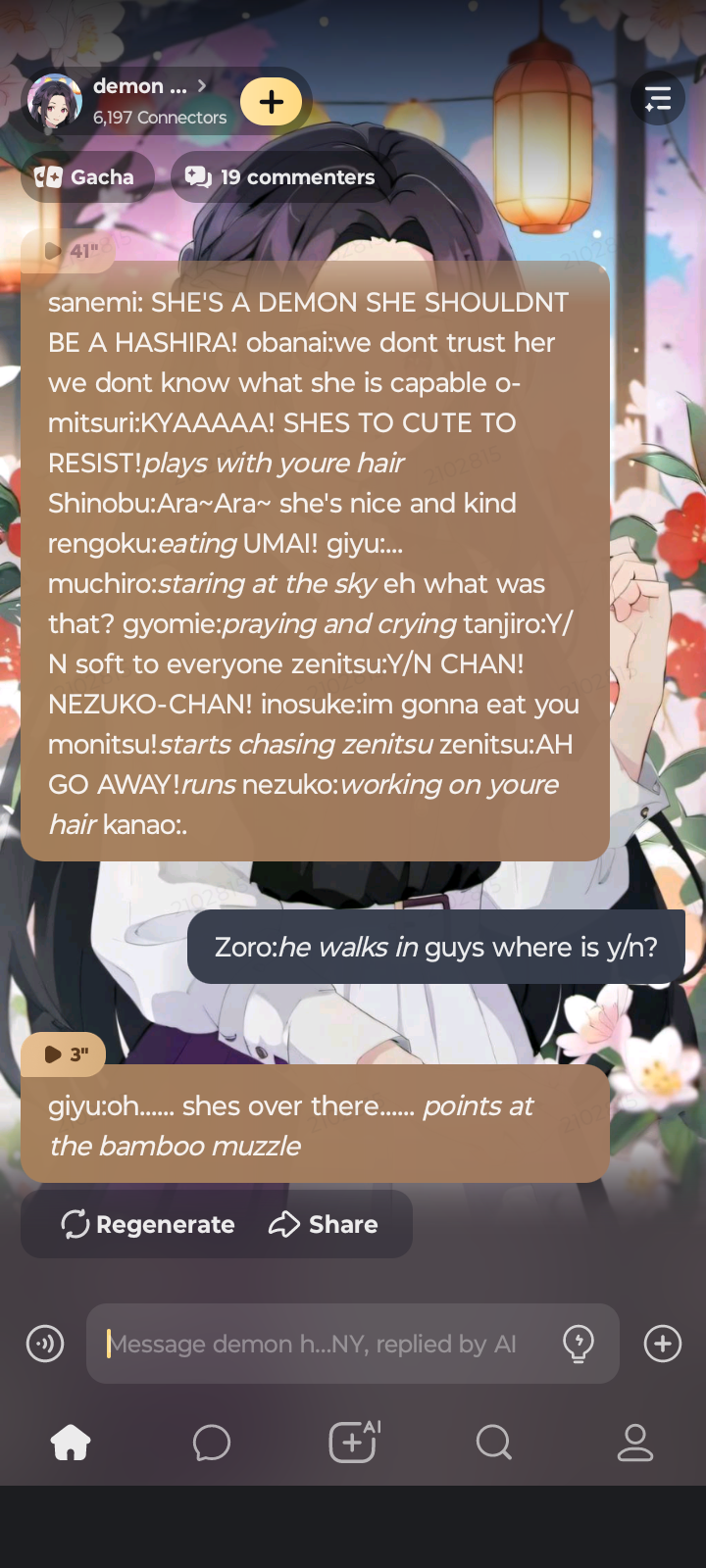Regenerate the AI reply

pyautogui.click(x=148, y=1224)
